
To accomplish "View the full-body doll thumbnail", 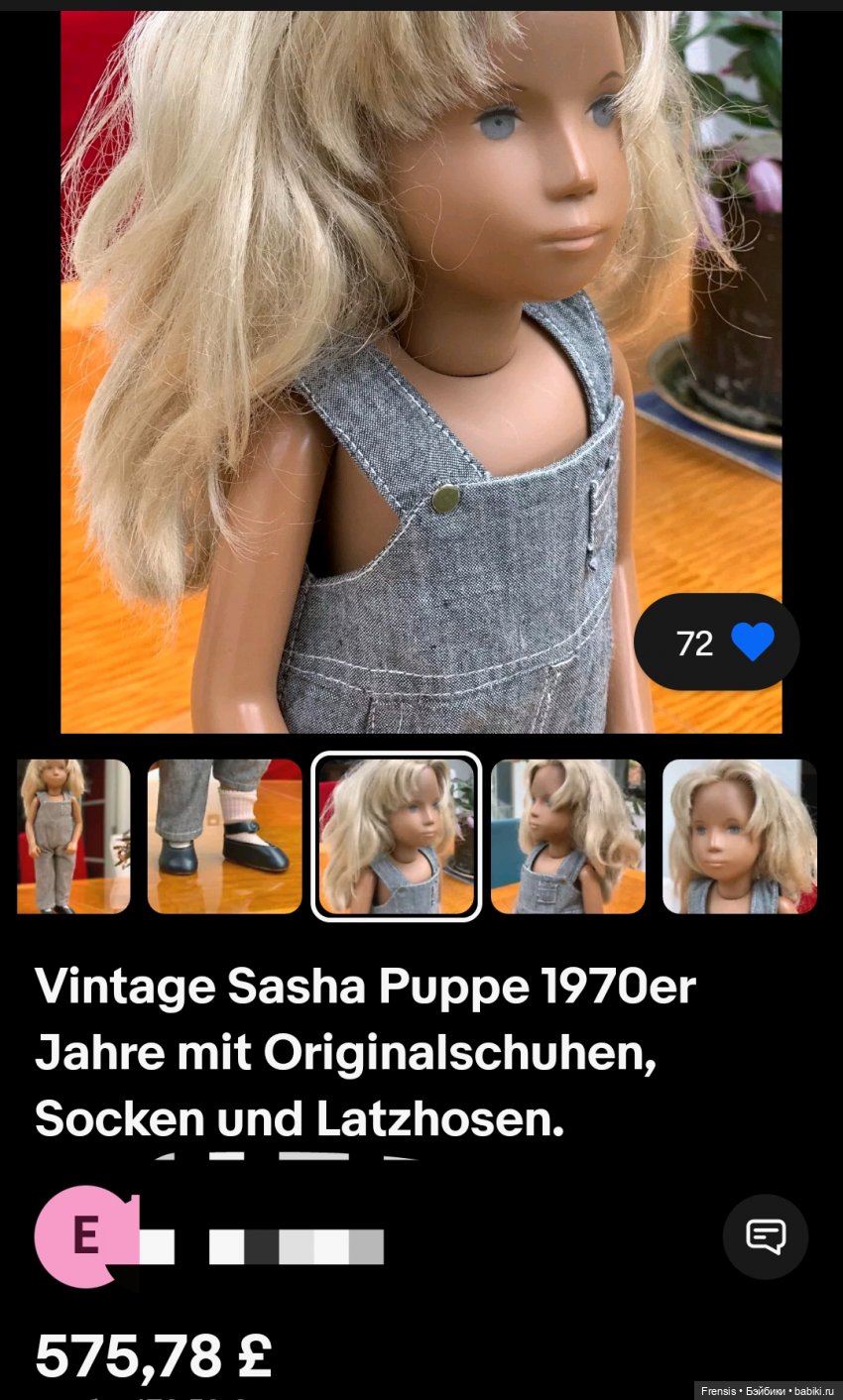I will pos(73,836).
